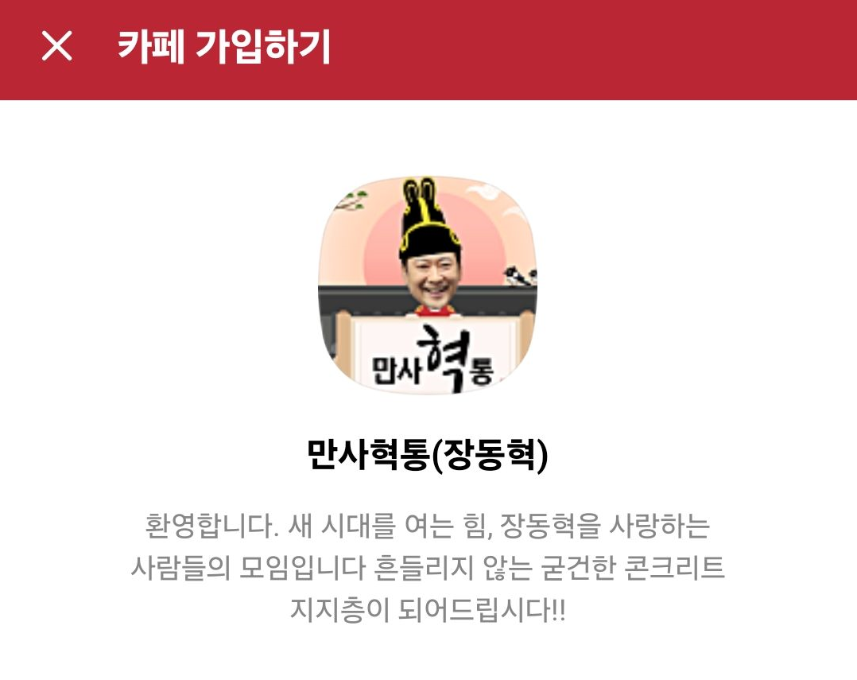Close the cafe join screen
Viewport: 857px width, 680px height.
(x=57, y=46)
